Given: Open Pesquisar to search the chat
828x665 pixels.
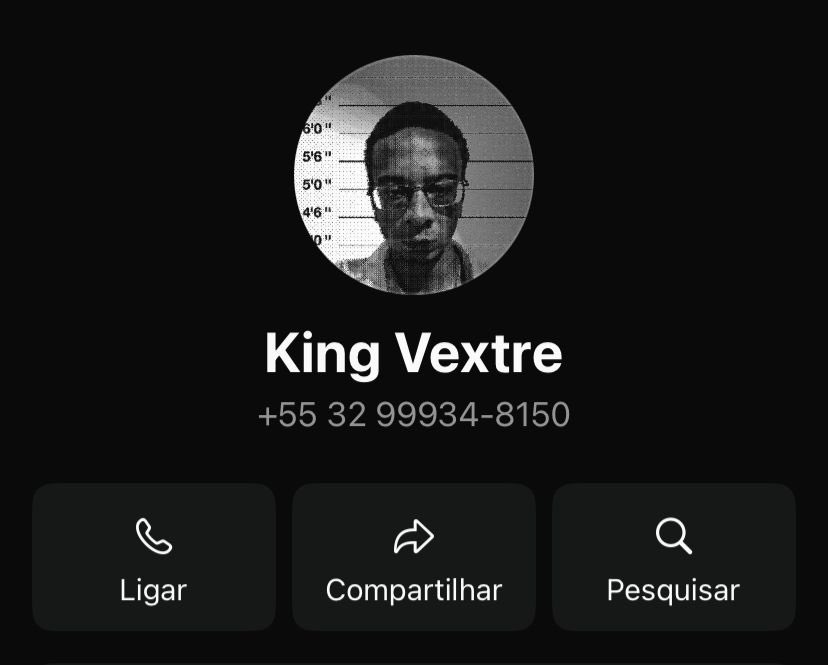Looking at the screenshot, I should coord(673,557).
